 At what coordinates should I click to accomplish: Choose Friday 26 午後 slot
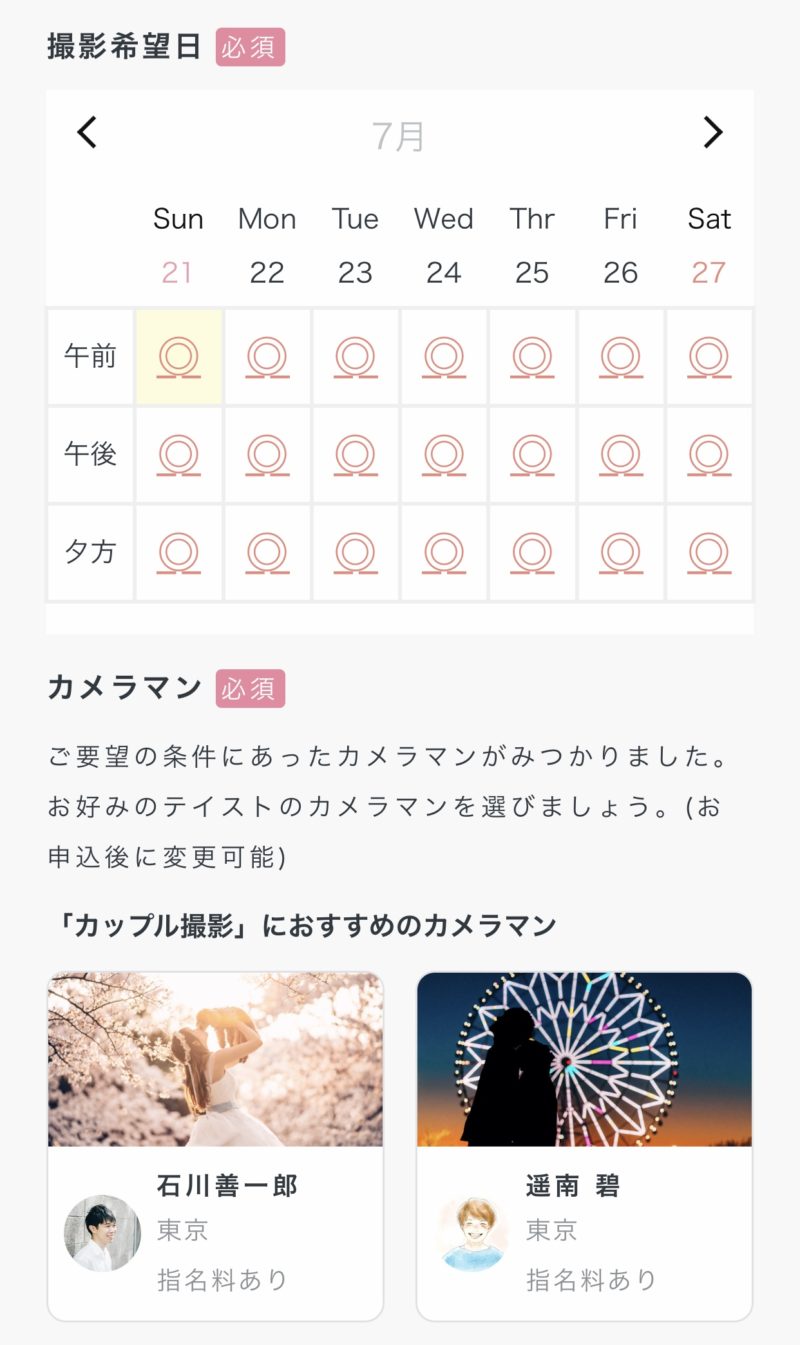point(621,455)
